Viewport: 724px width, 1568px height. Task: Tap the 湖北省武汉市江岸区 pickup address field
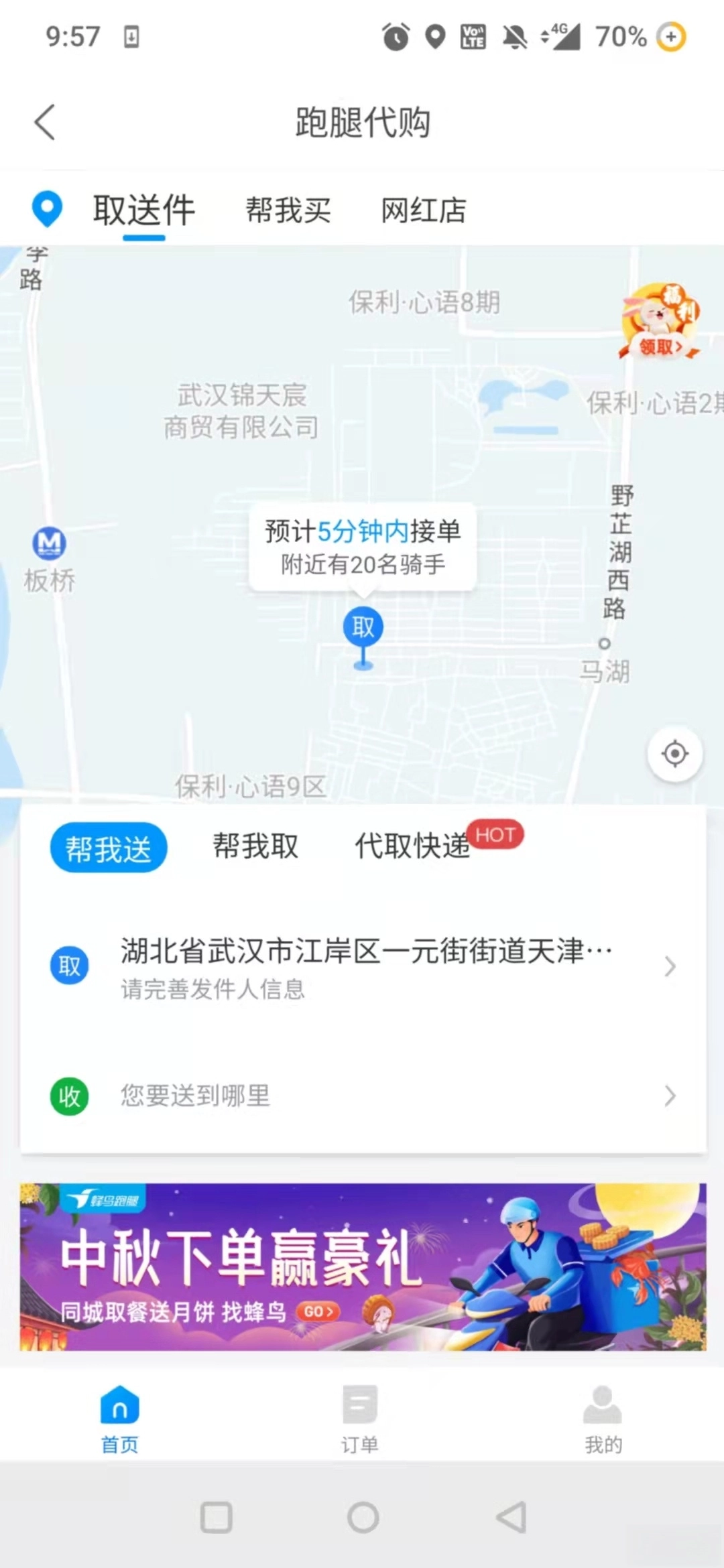(x=365, y=950)
